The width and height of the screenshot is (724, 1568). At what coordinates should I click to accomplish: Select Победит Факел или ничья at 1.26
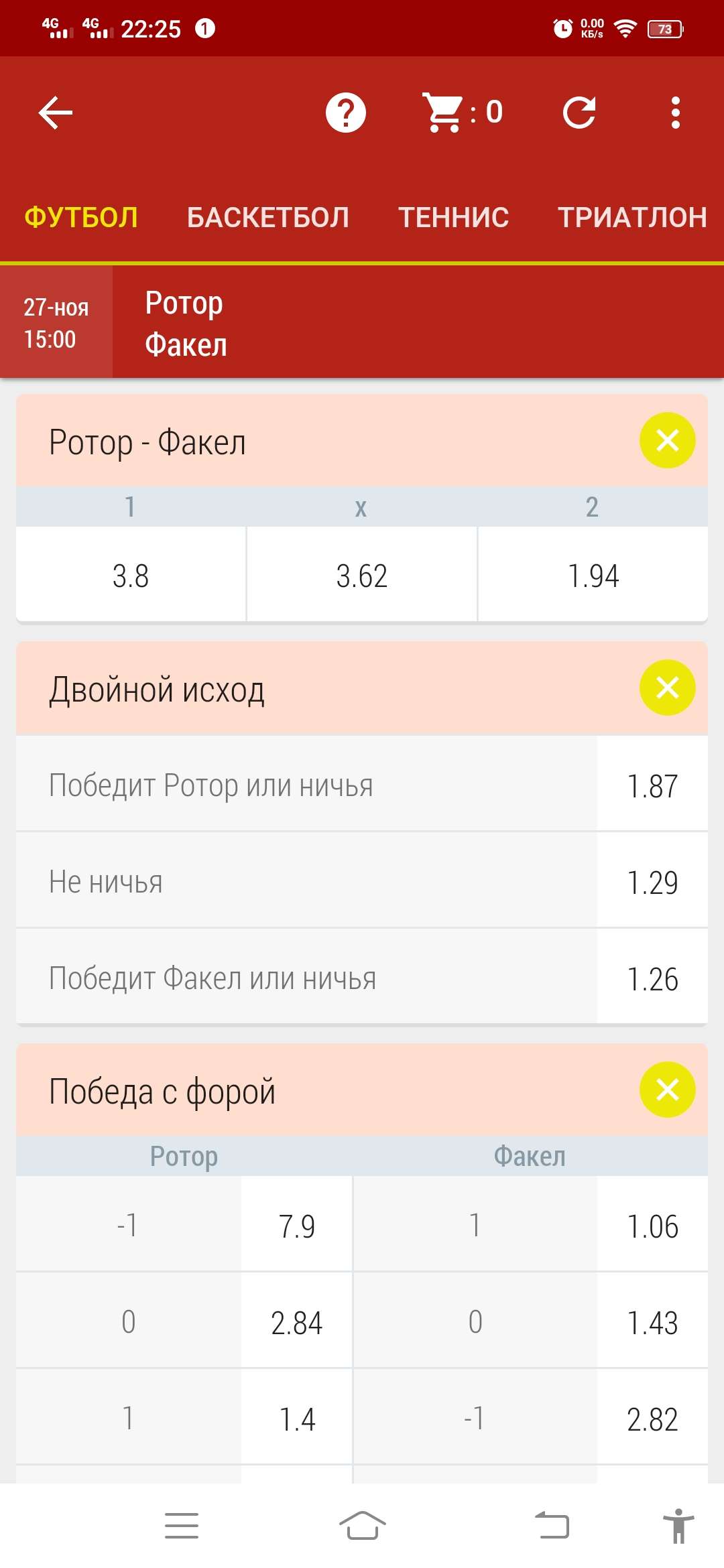coord(362,977)
